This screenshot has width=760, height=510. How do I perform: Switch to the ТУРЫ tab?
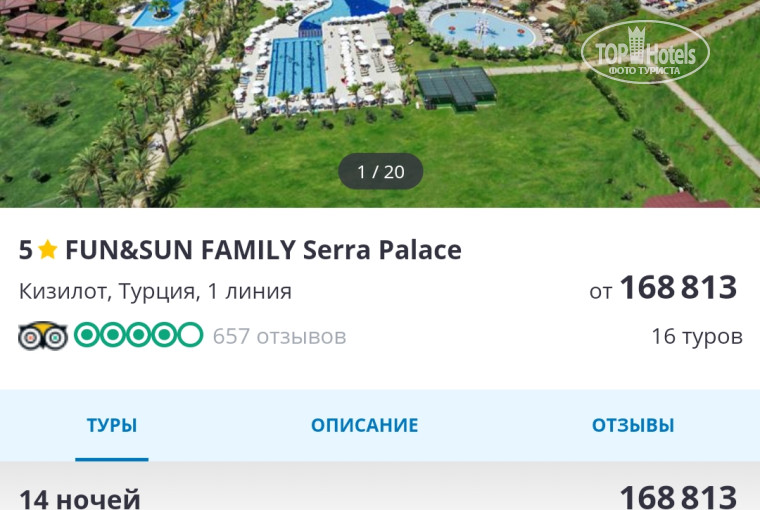pyautogui.click(x=112, y=425)
